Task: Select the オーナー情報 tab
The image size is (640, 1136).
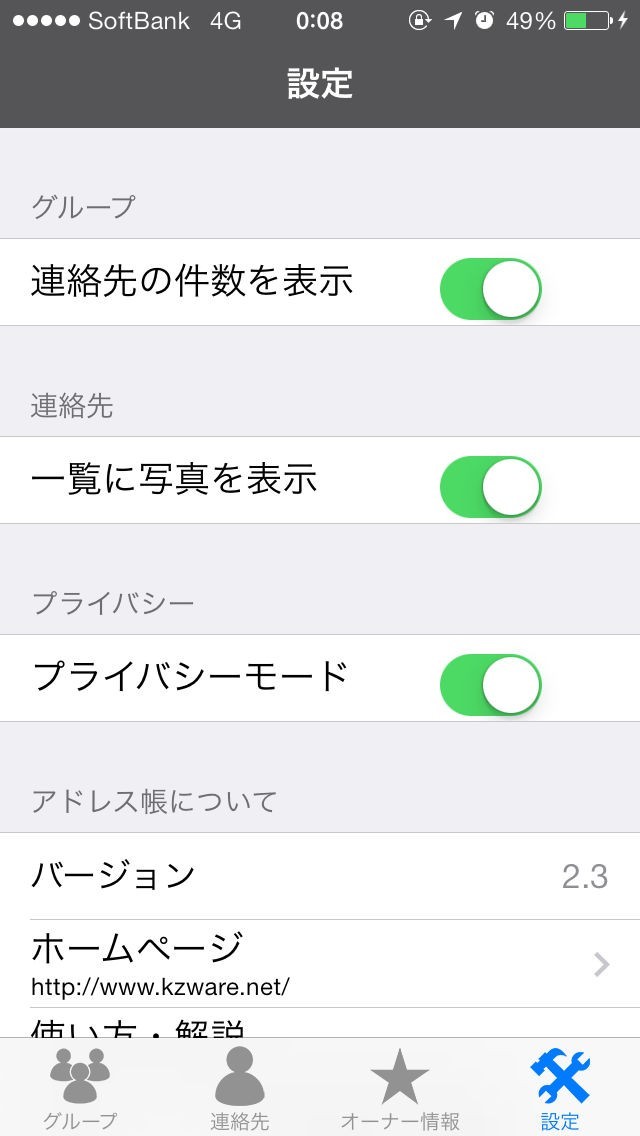Action: coord(400,1088)
